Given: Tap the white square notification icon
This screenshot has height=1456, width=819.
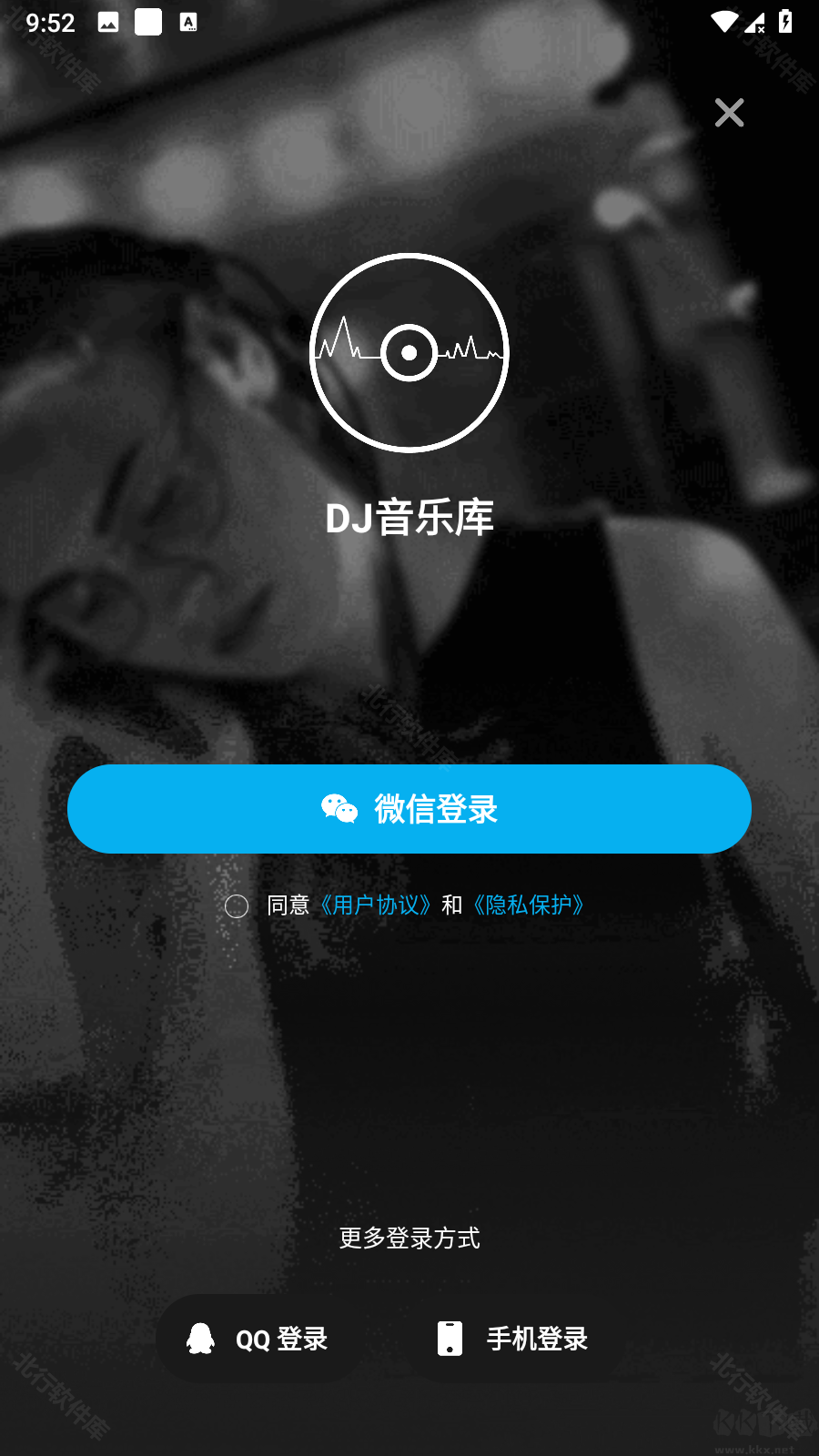Looking at the screenshot, I should click(x=148, y=22).
